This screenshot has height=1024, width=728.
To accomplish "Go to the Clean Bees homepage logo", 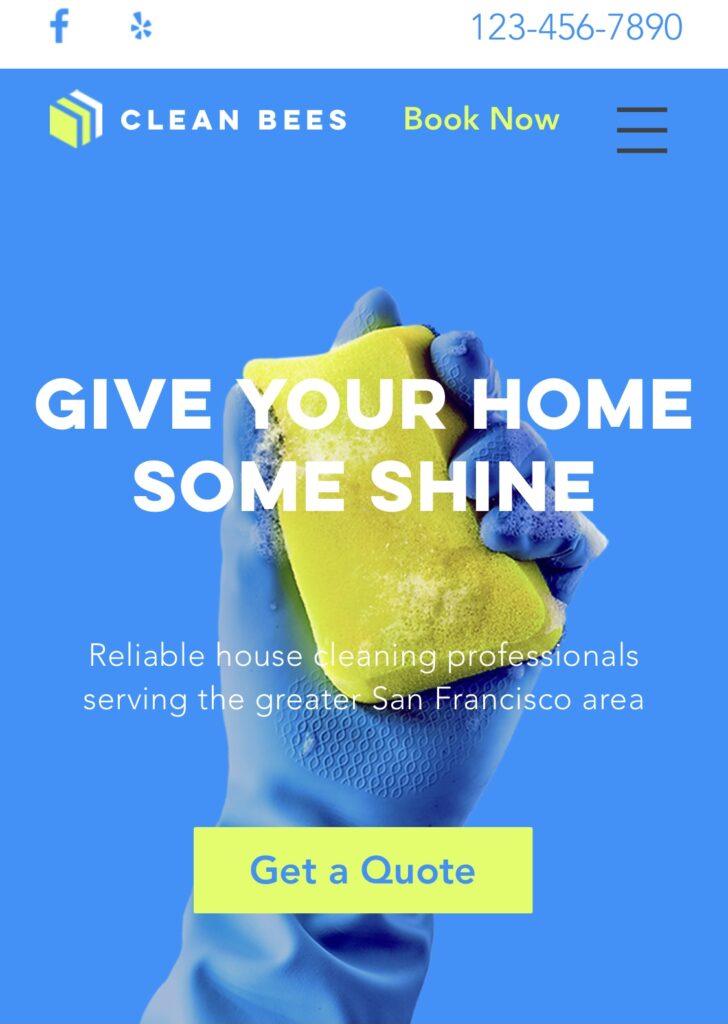I will (198, 120).
